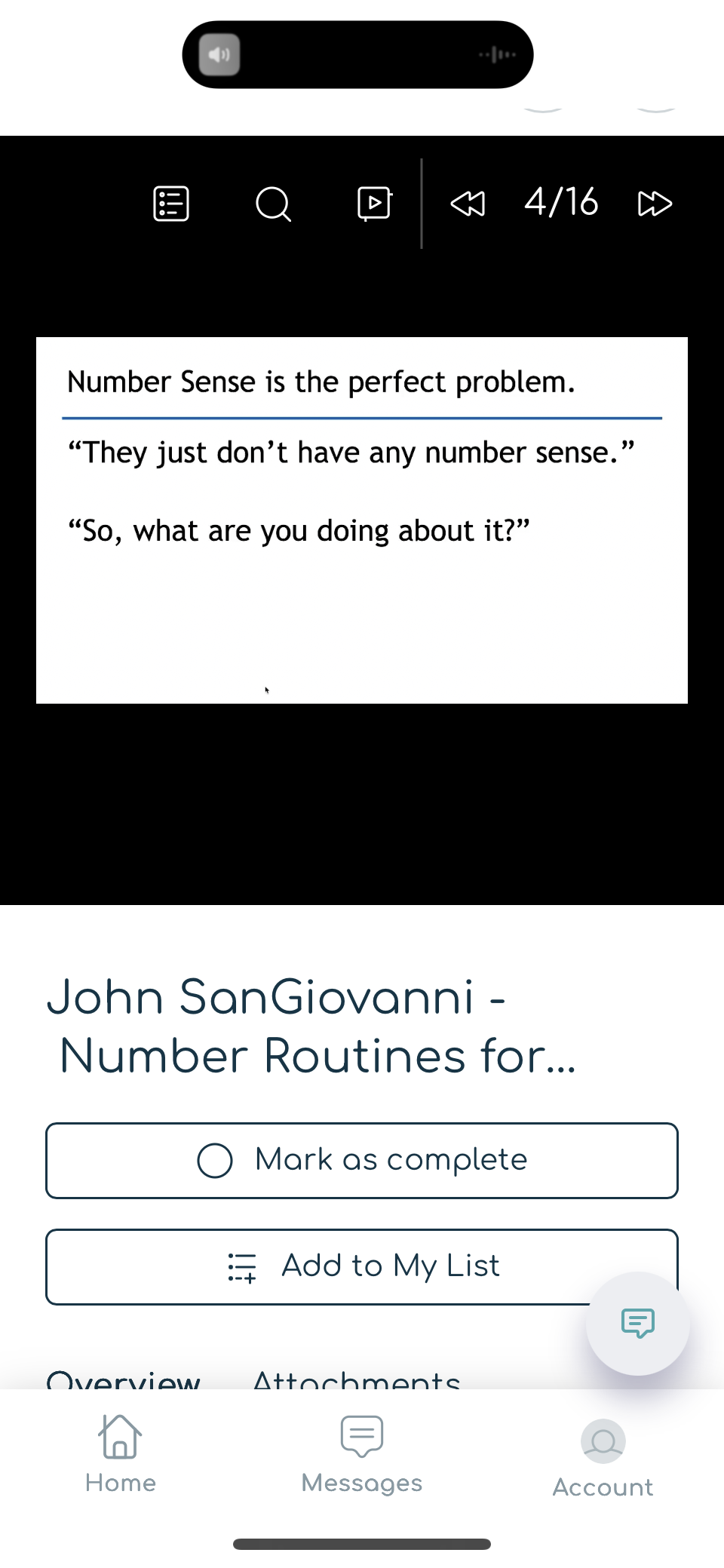Screen dimensions: 724x1568
Task: Open the Messages tab
Action: pos(362,1454)
